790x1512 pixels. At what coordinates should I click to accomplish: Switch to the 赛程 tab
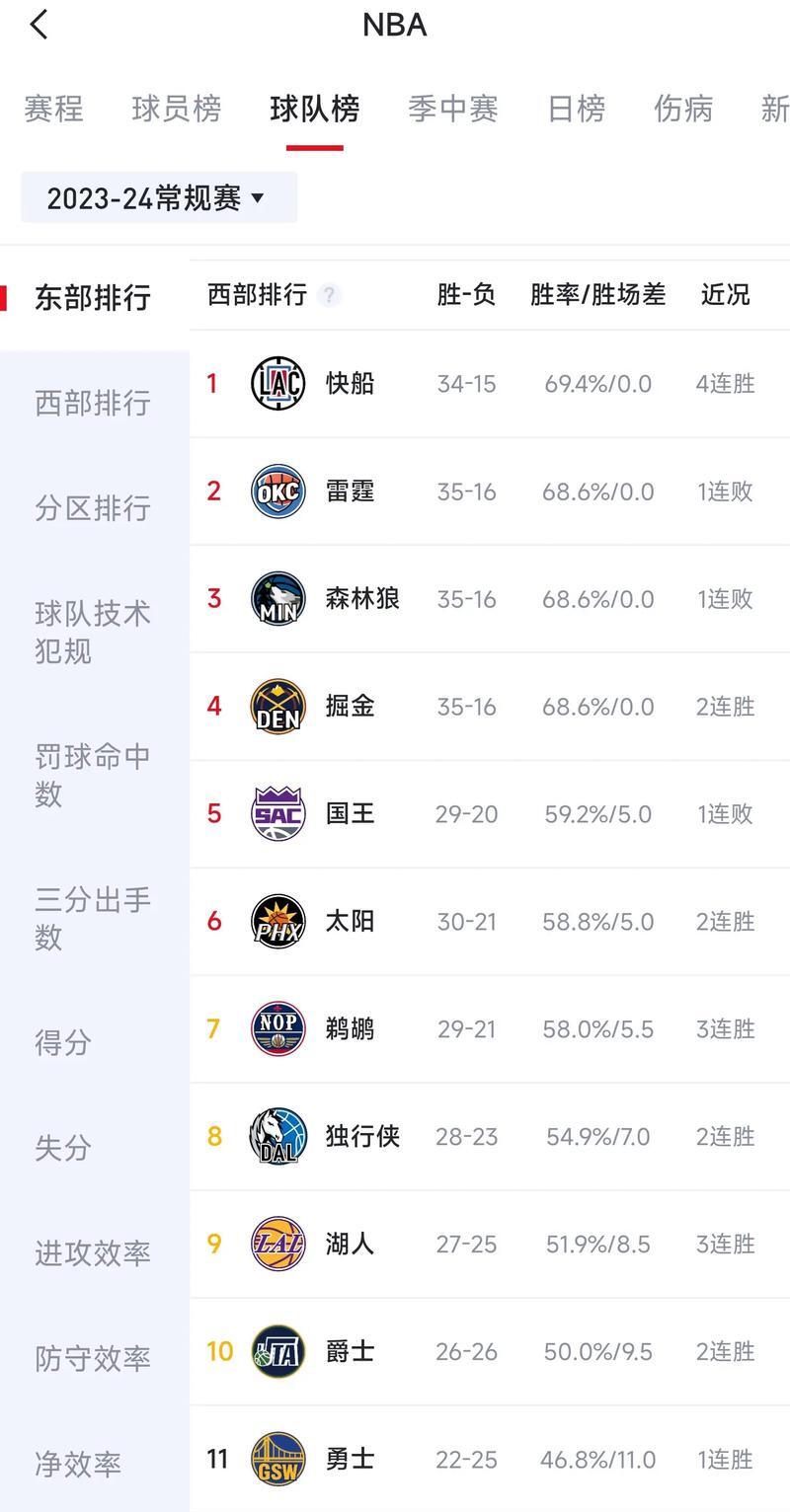(53, 109)
